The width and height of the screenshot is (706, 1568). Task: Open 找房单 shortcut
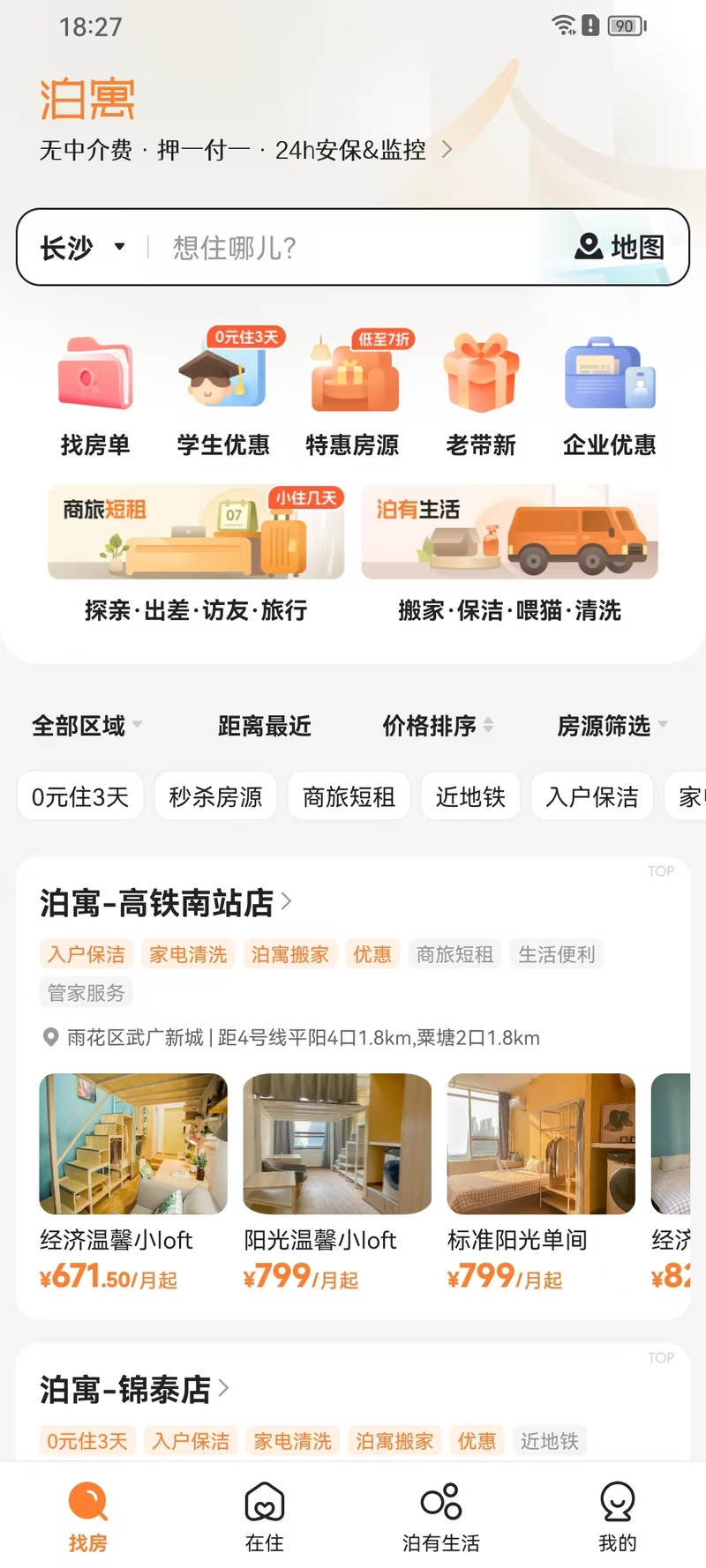[94, 396]
